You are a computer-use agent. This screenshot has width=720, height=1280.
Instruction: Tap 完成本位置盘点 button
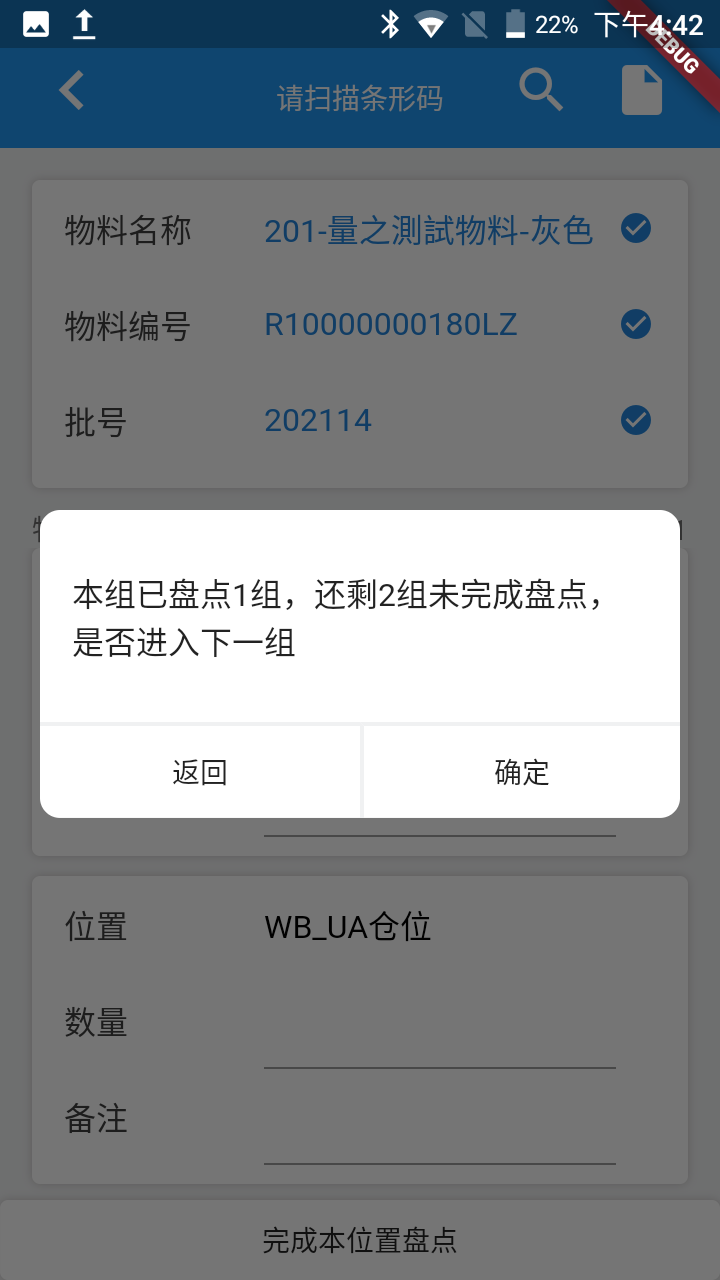point(360,1240)
